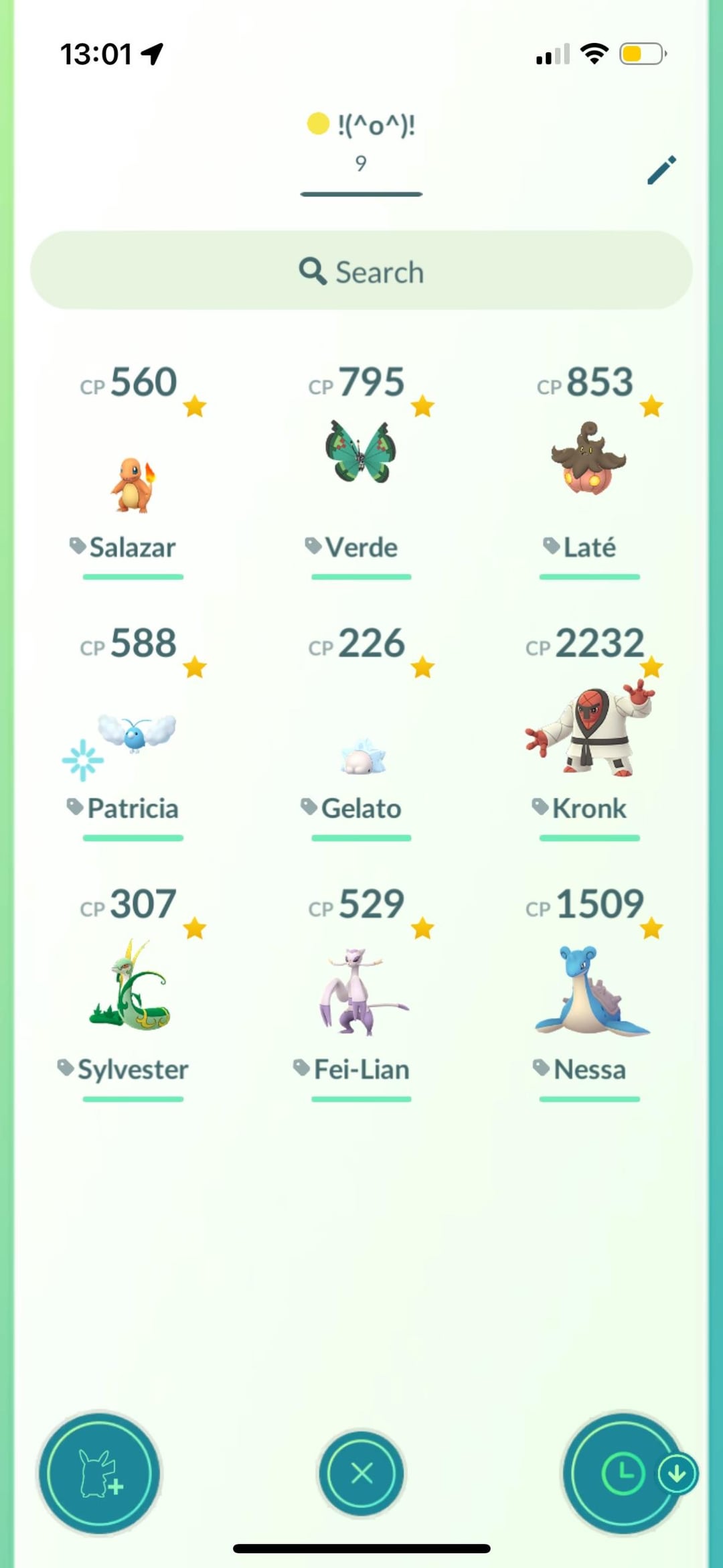This screenshot has height=1568, width=723.
Task: Open Fei-Lian the Mienshao
Action: [361, 991]
